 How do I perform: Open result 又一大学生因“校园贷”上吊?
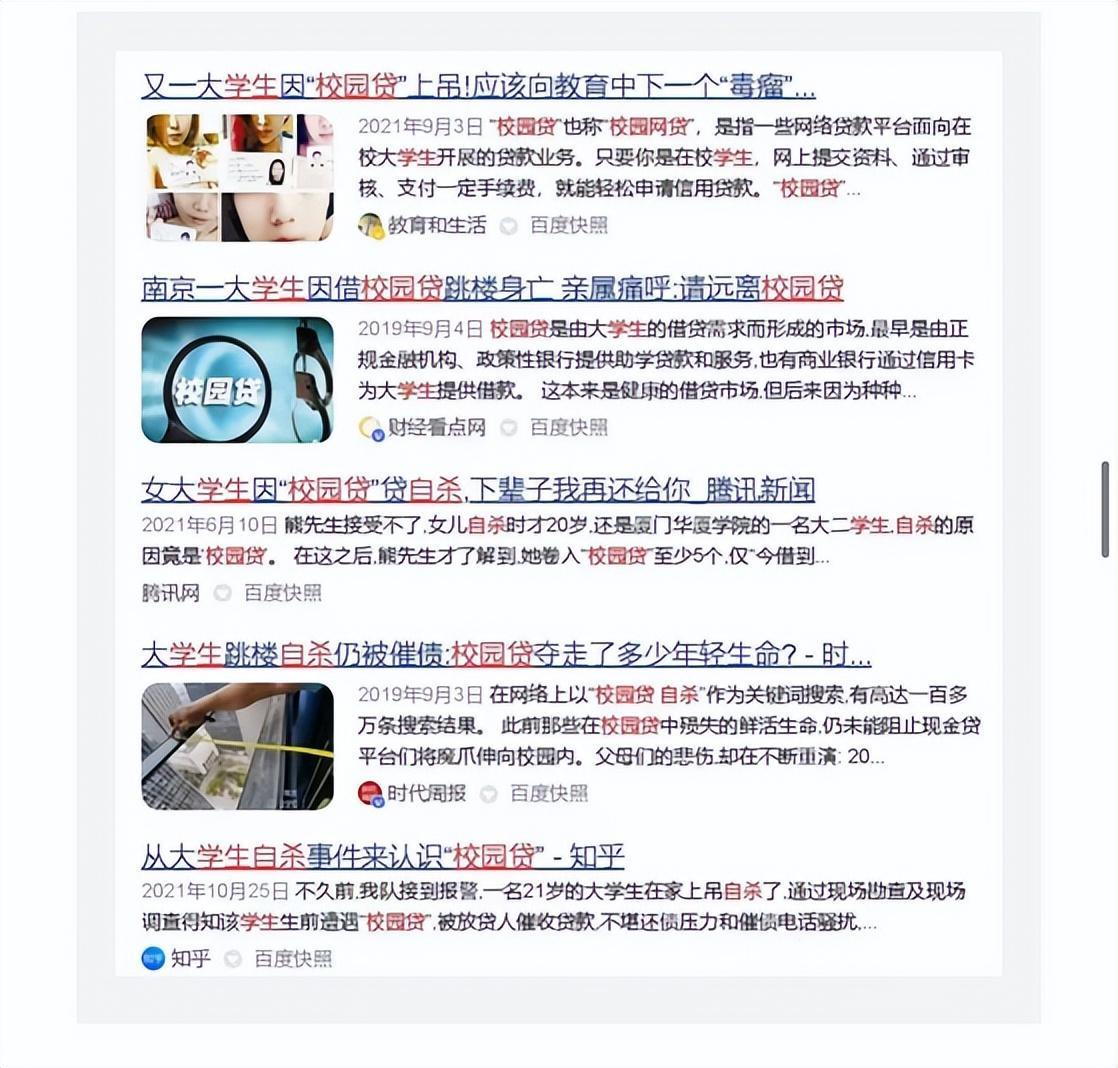pyautogui.click(x=478, y=86)
